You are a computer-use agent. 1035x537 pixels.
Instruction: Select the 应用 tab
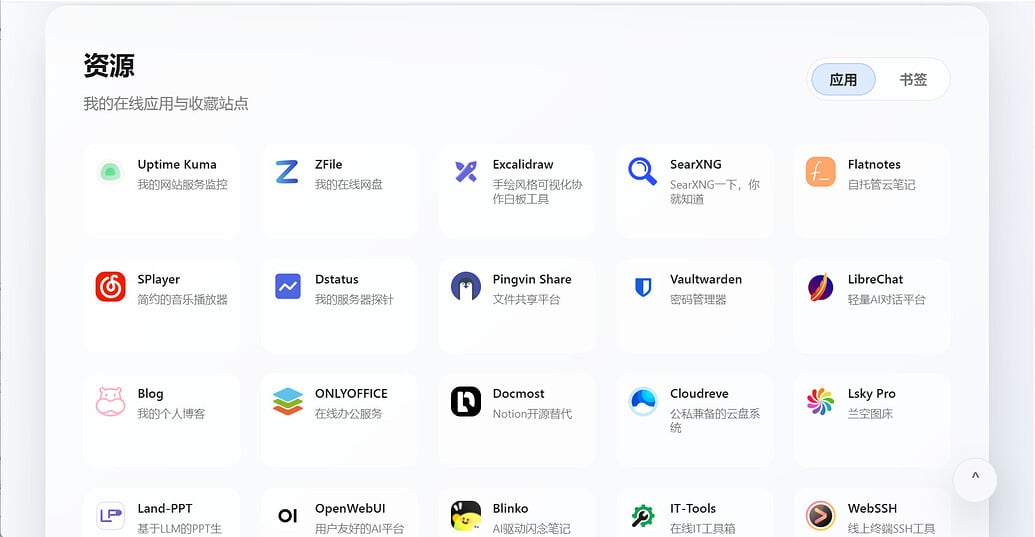[843, 80]
